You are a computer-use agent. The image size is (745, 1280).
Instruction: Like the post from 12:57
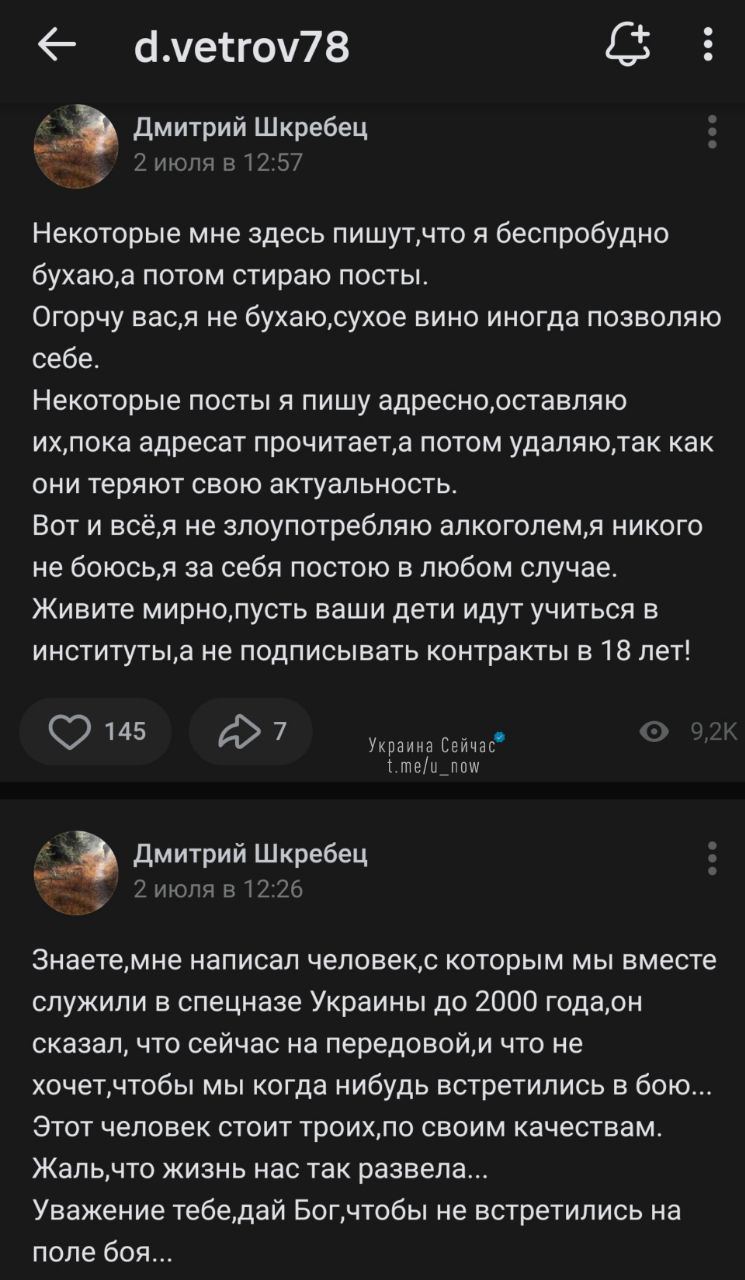97,731
